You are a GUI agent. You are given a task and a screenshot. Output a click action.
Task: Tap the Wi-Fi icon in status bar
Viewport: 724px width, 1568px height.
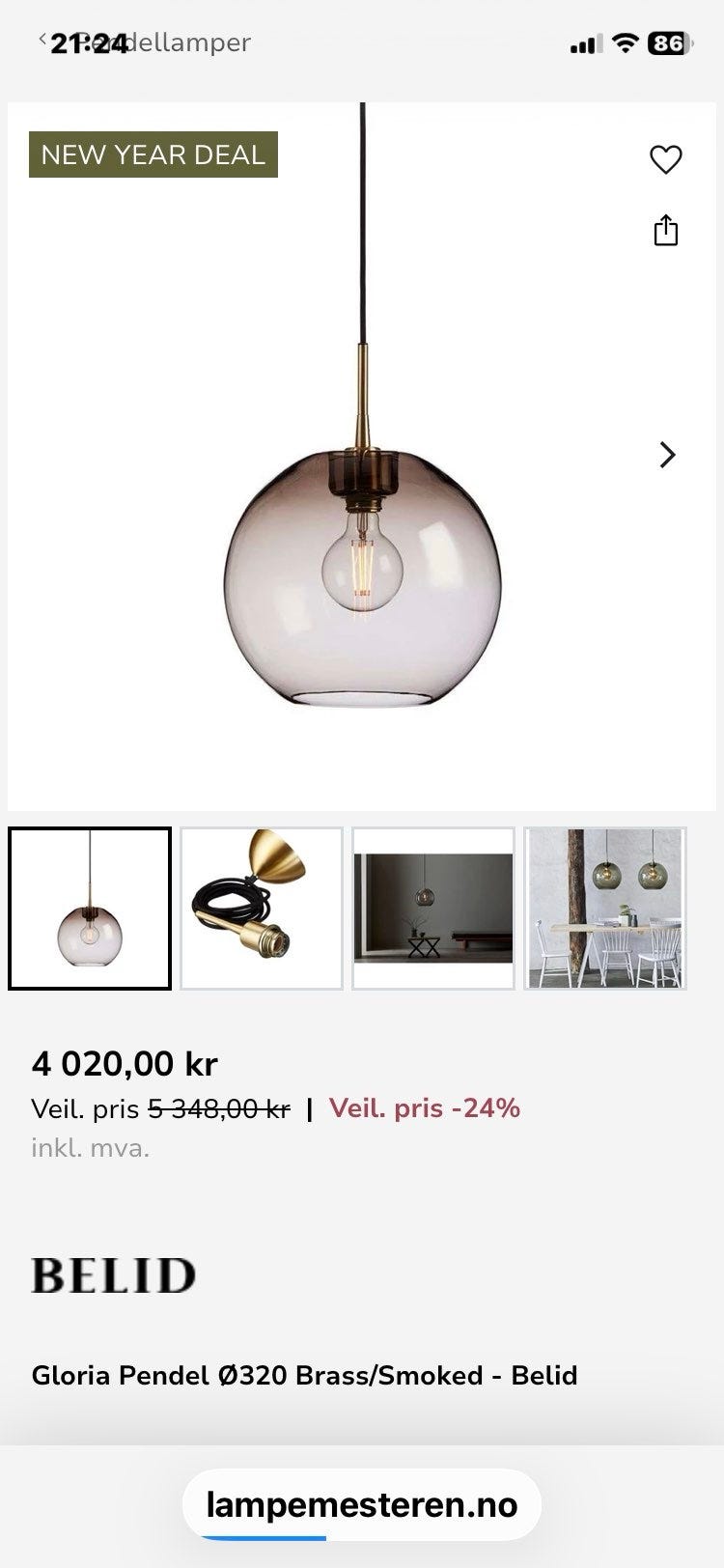[x=626, y=43]
